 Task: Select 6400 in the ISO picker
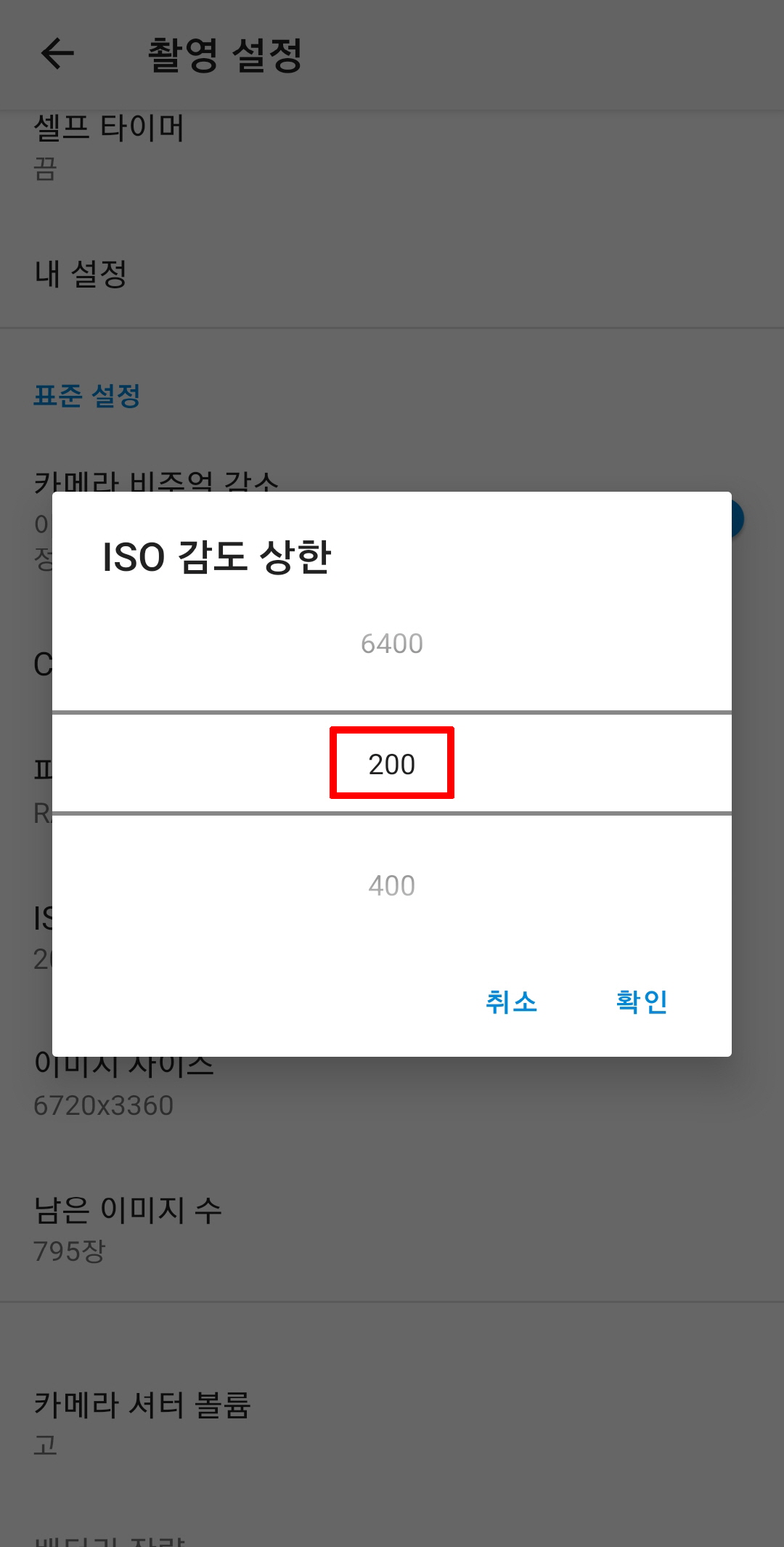coord(392,643)
